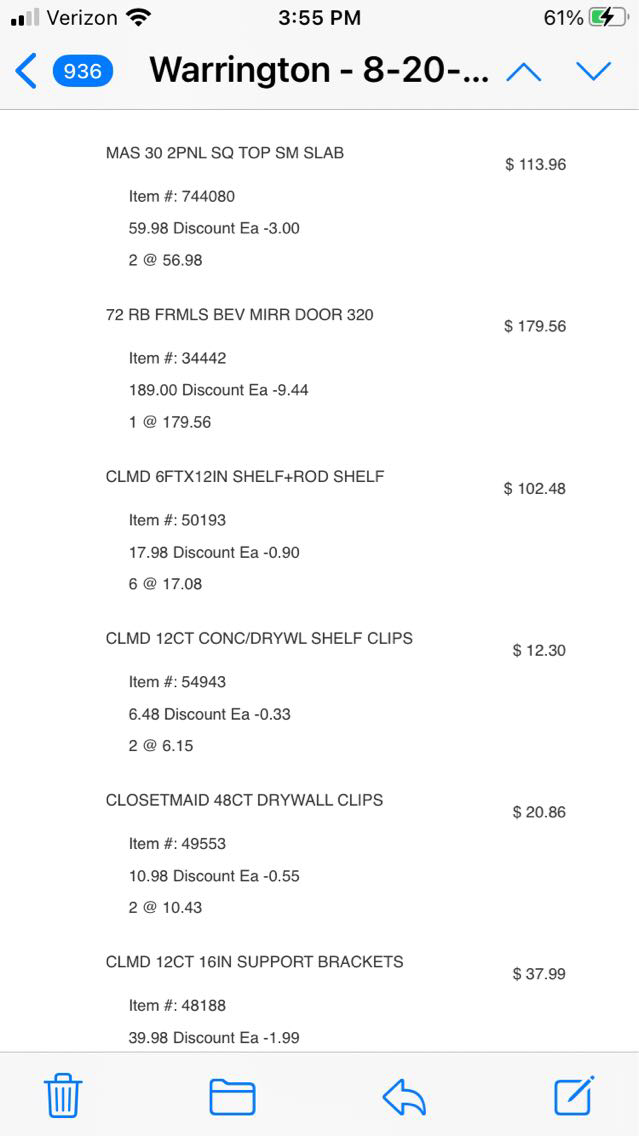Delete this email with the trash icon
The width and height of the screenshot is (639, 1136).
coord(63,1096)
